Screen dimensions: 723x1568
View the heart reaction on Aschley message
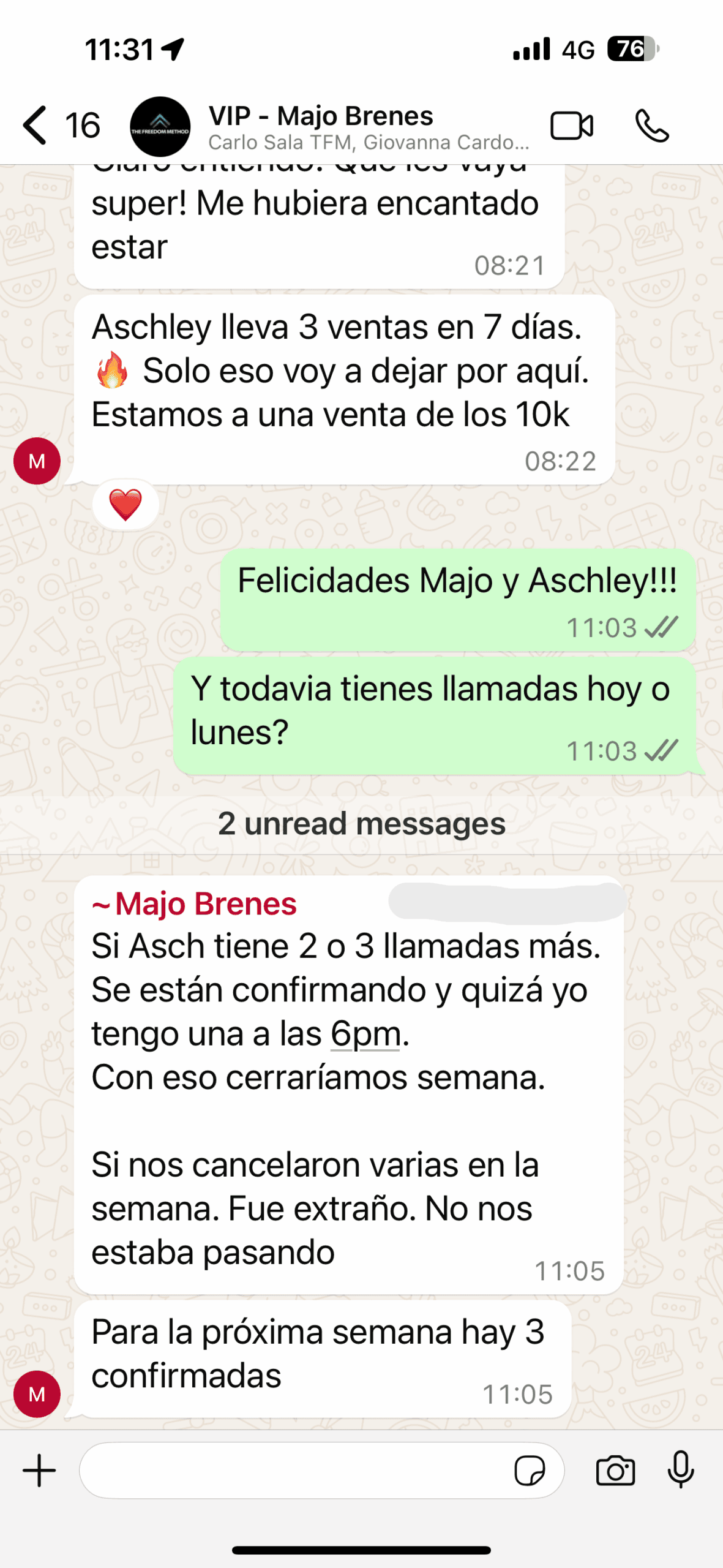pos(125,505)
